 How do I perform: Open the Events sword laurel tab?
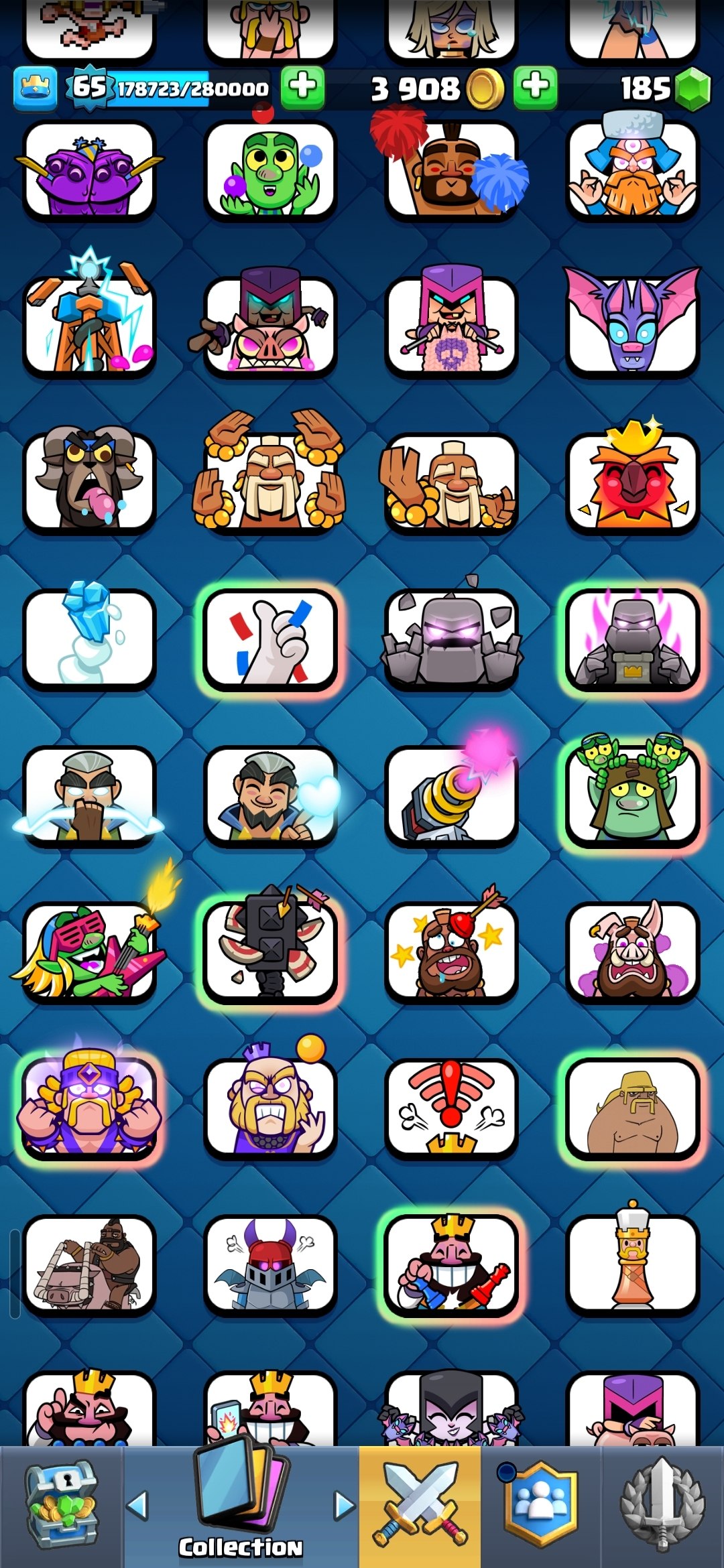(662, 1506)
